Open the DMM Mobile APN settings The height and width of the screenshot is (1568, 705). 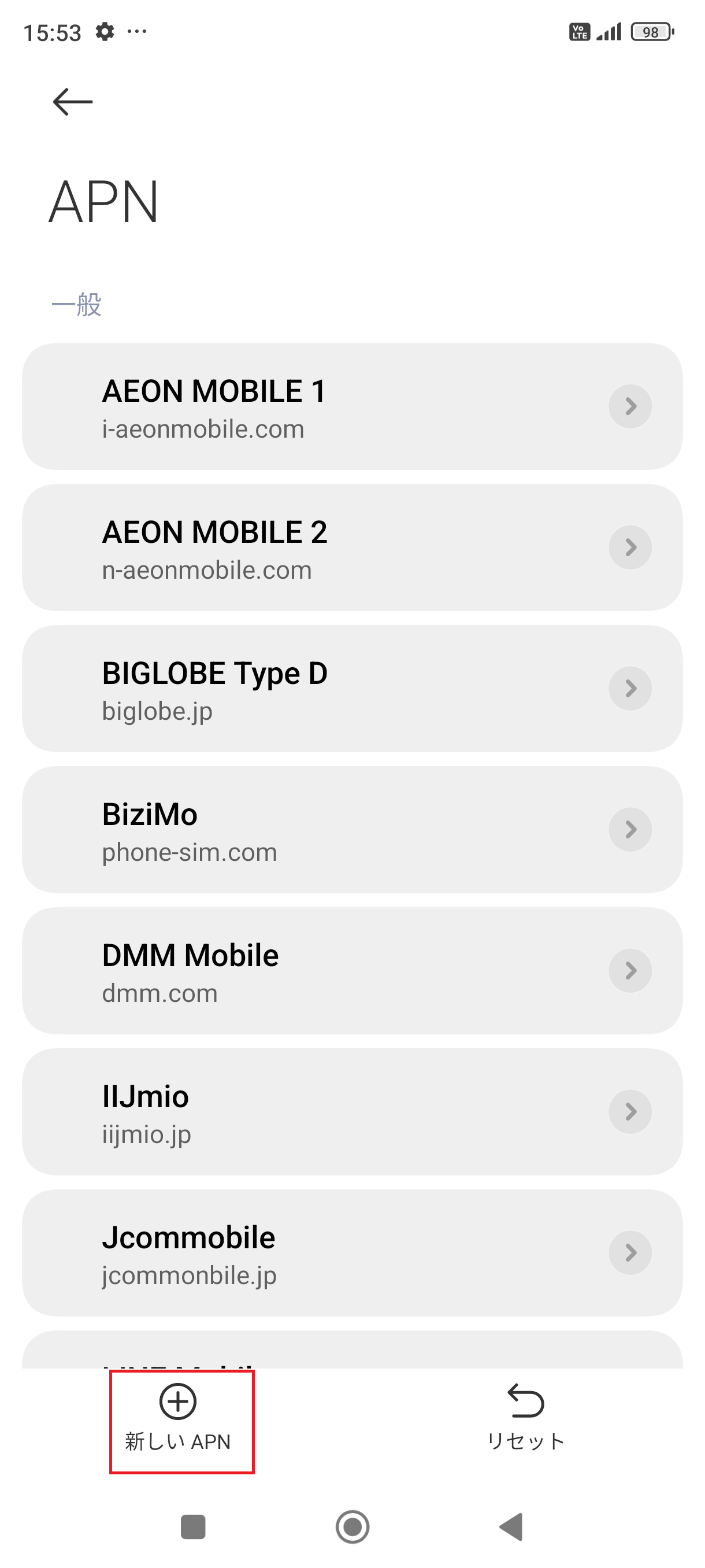coord(353,970)
